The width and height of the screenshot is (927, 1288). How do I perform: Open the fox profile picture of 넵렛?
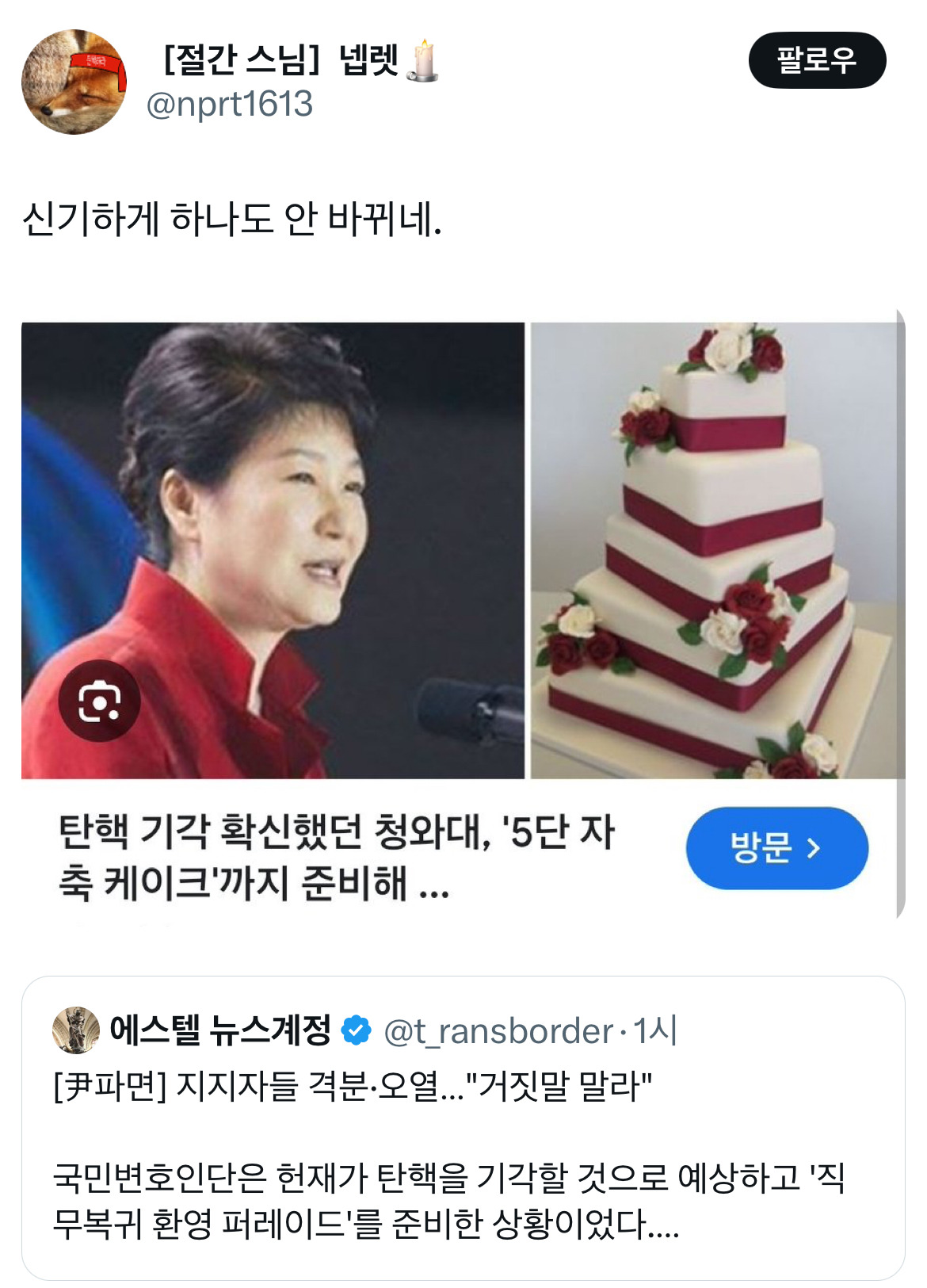click(x=74, y=82)
